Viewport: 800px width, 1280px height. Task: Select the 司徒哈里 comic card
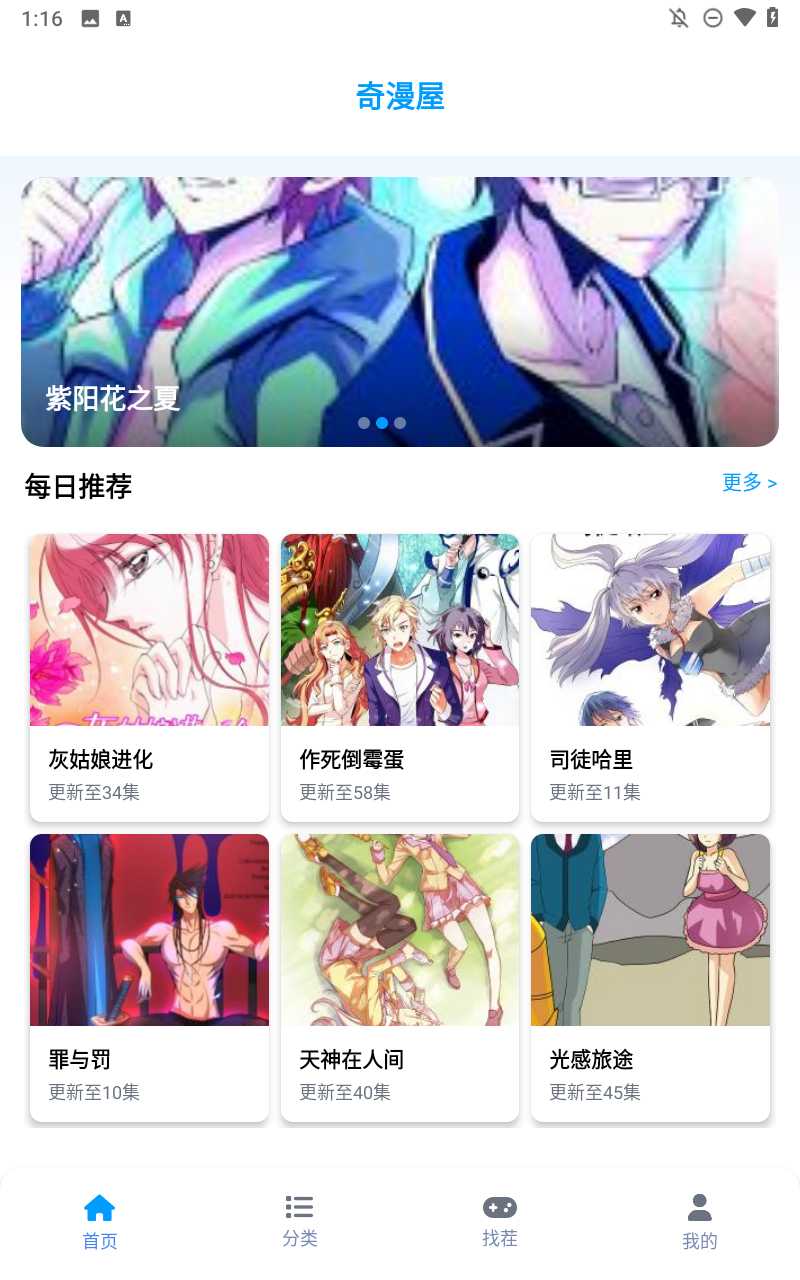[650, 677]
